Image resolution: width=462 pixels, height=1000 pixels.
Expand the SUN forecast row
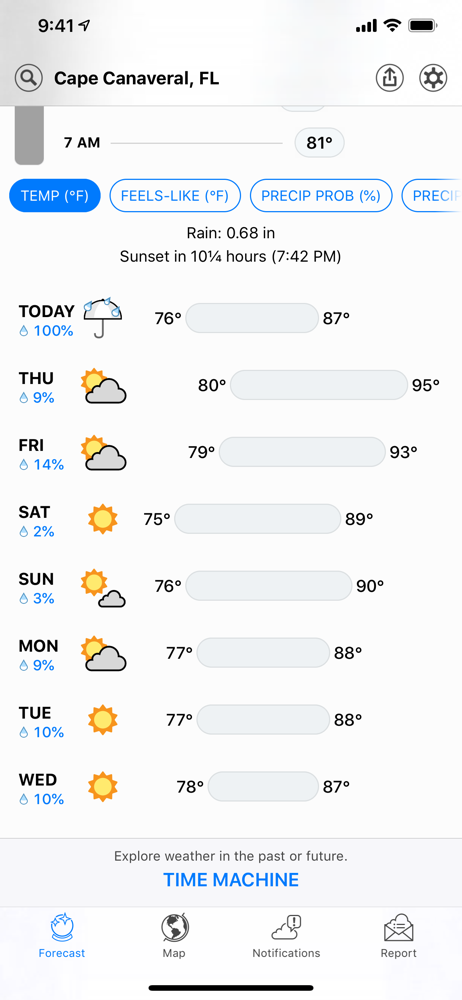coord(231,586)
